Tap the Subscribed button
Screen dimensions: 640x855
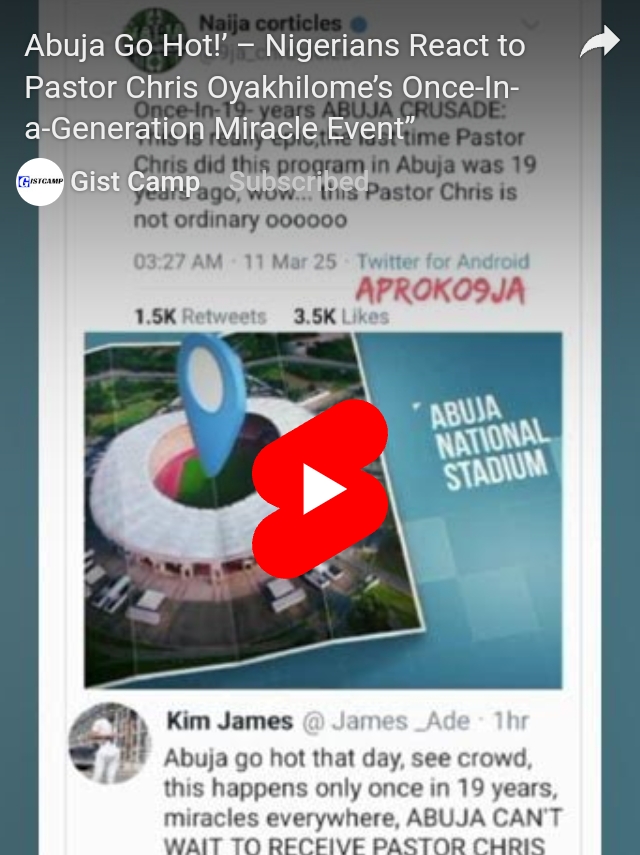coord(299,182)
